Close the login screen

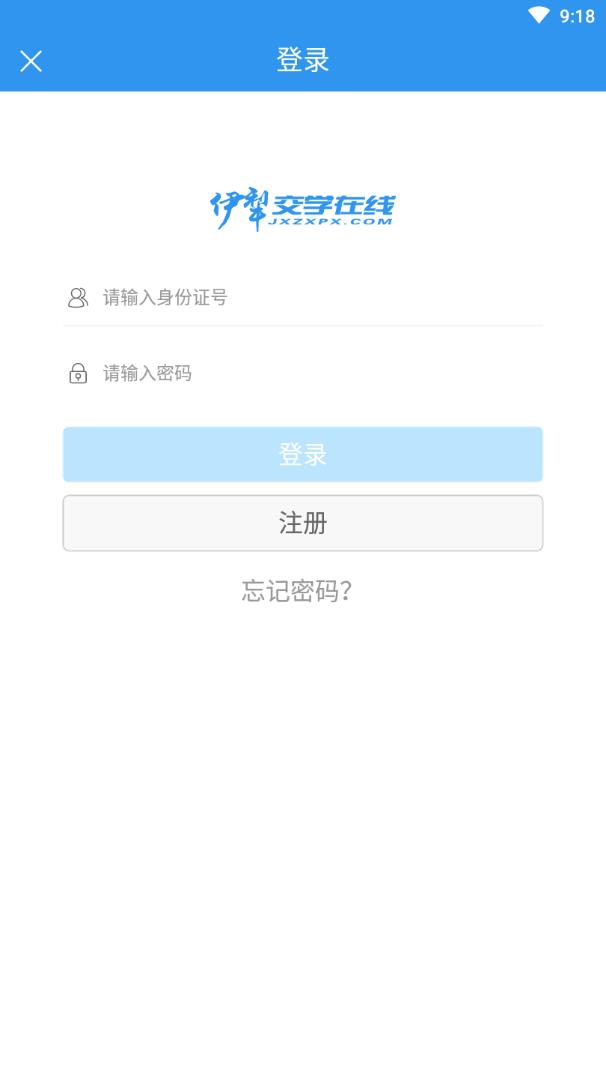click(31, 61)
